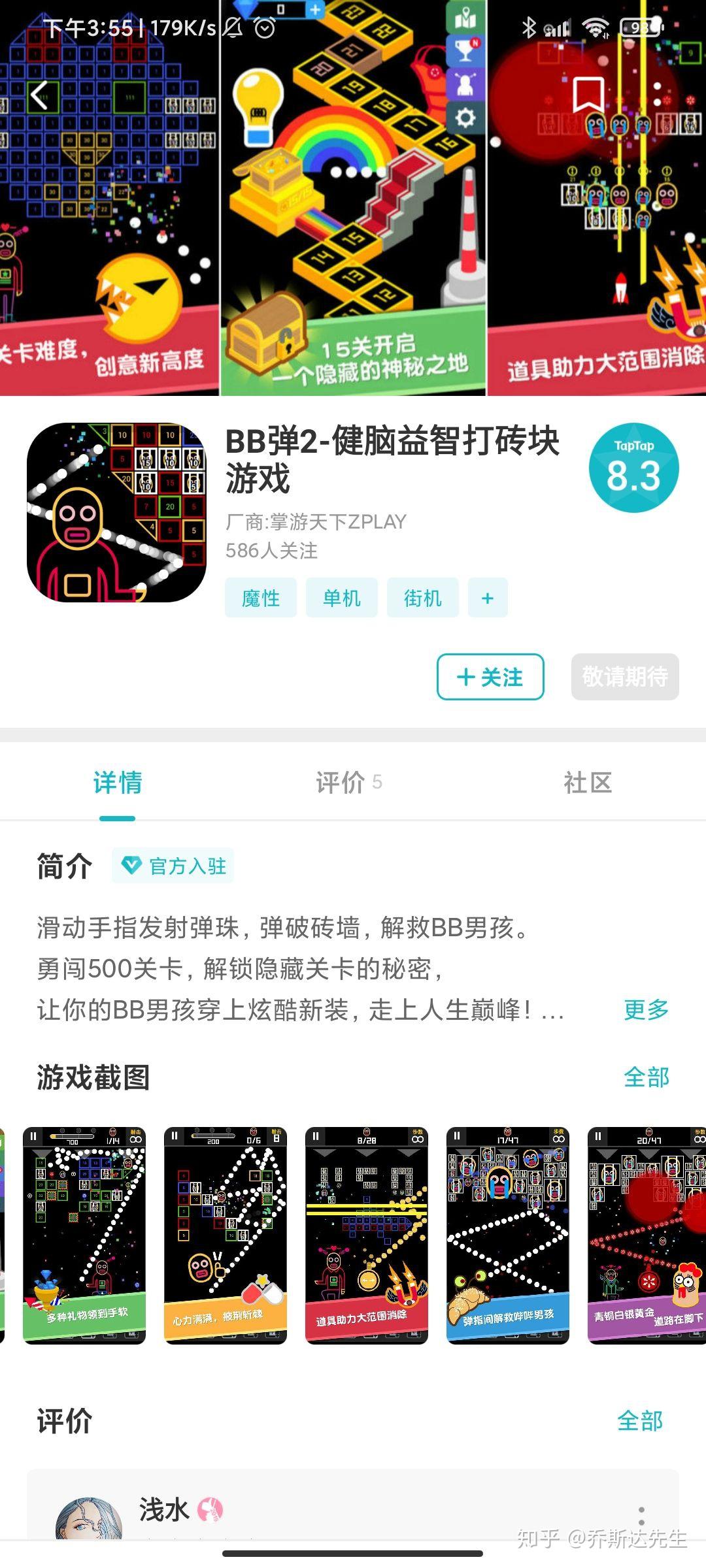Tap the 敬请期待 button

click(x=625, y=677)
